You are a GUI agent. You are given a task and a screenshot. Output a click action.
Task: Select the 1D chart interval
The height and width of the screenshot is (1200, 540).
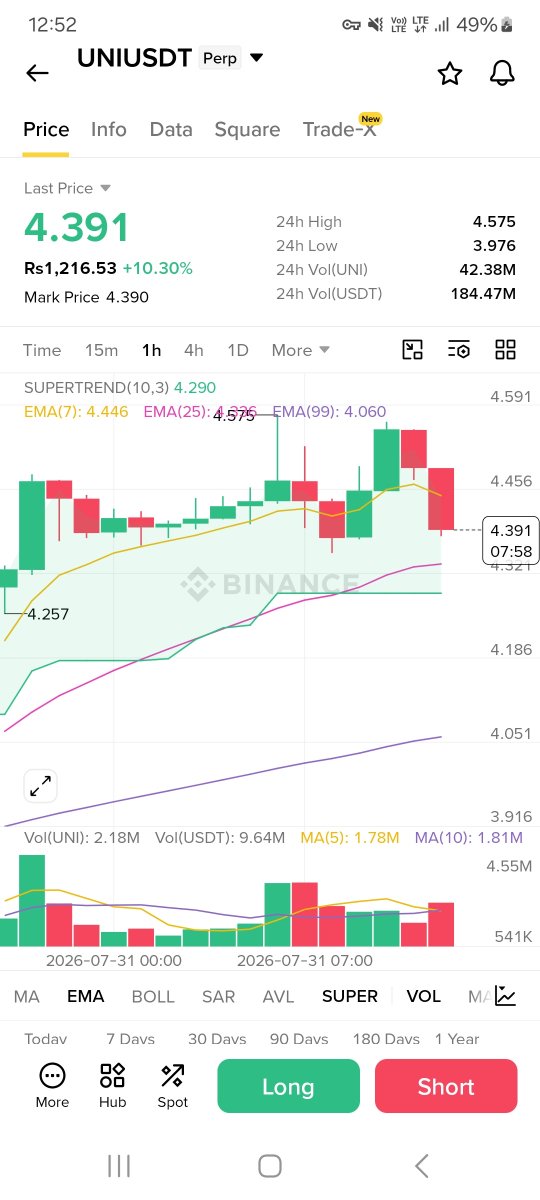[237, 350]
